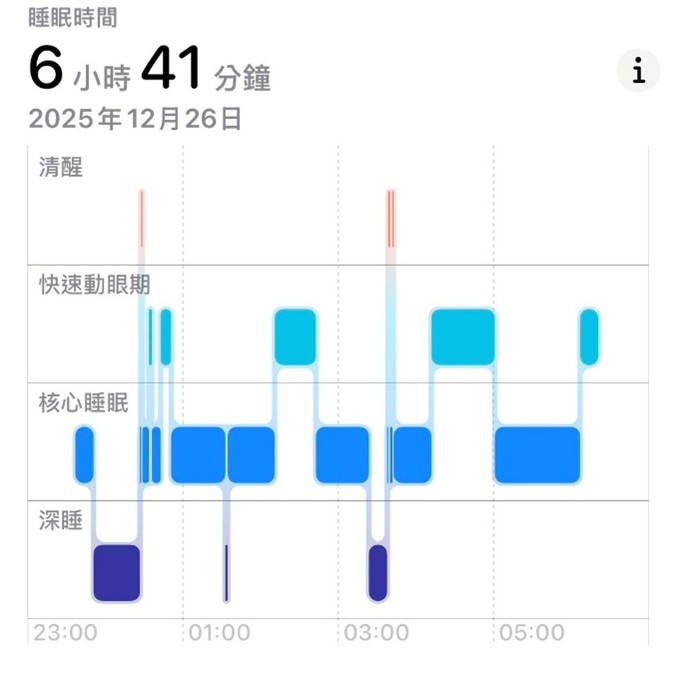
Task: Open the sleep info button
Action: click(x=638, y=72)
